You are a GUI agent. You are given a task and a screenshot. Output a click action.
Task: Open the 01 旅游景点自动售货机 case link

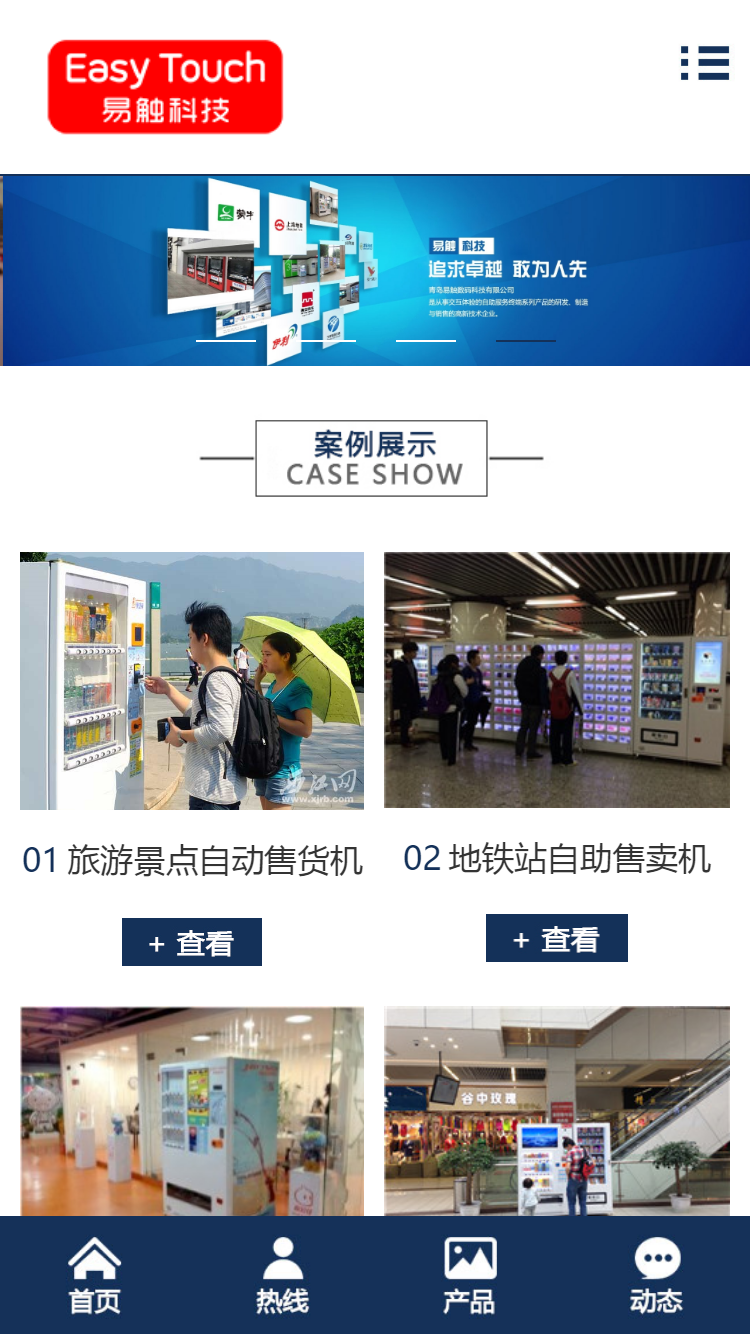[x=191, y=858]
